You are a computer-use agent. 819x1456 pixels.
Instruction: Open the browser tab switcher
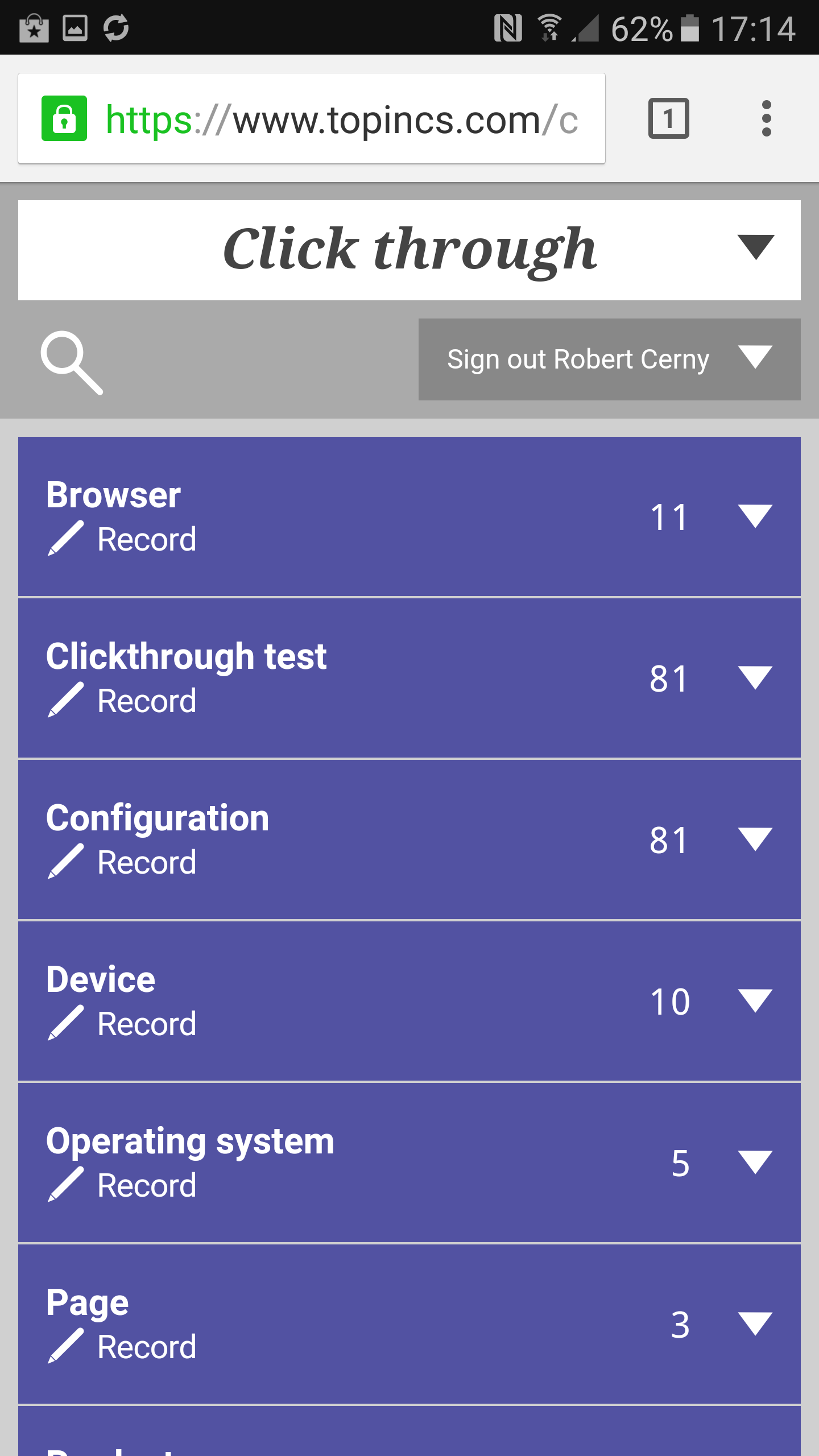(668, 119)
